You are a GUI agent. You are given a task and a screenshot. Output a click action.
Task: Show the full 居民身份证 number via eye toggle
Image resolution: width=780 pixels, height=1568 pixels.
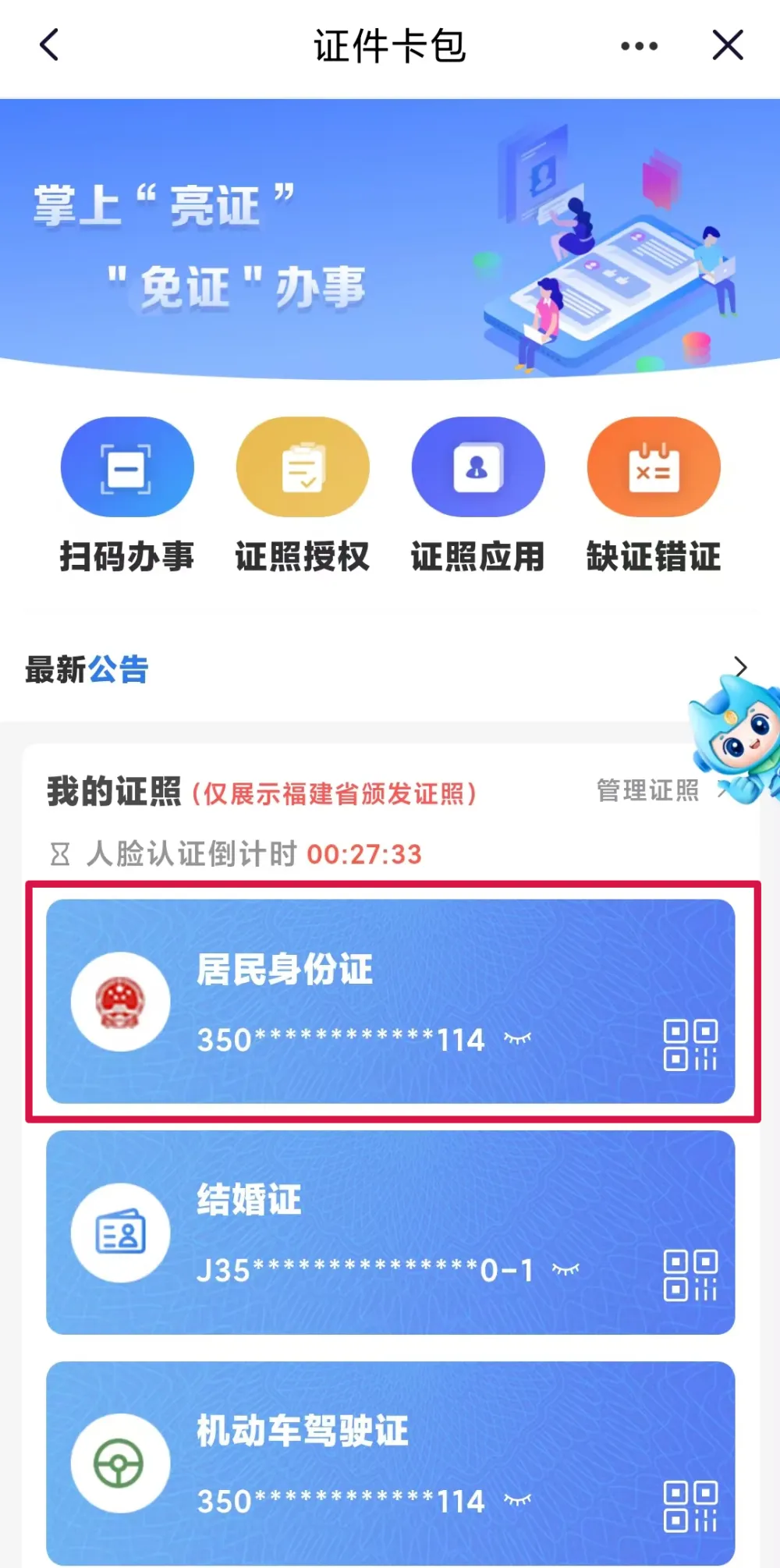coord(519,1039)
